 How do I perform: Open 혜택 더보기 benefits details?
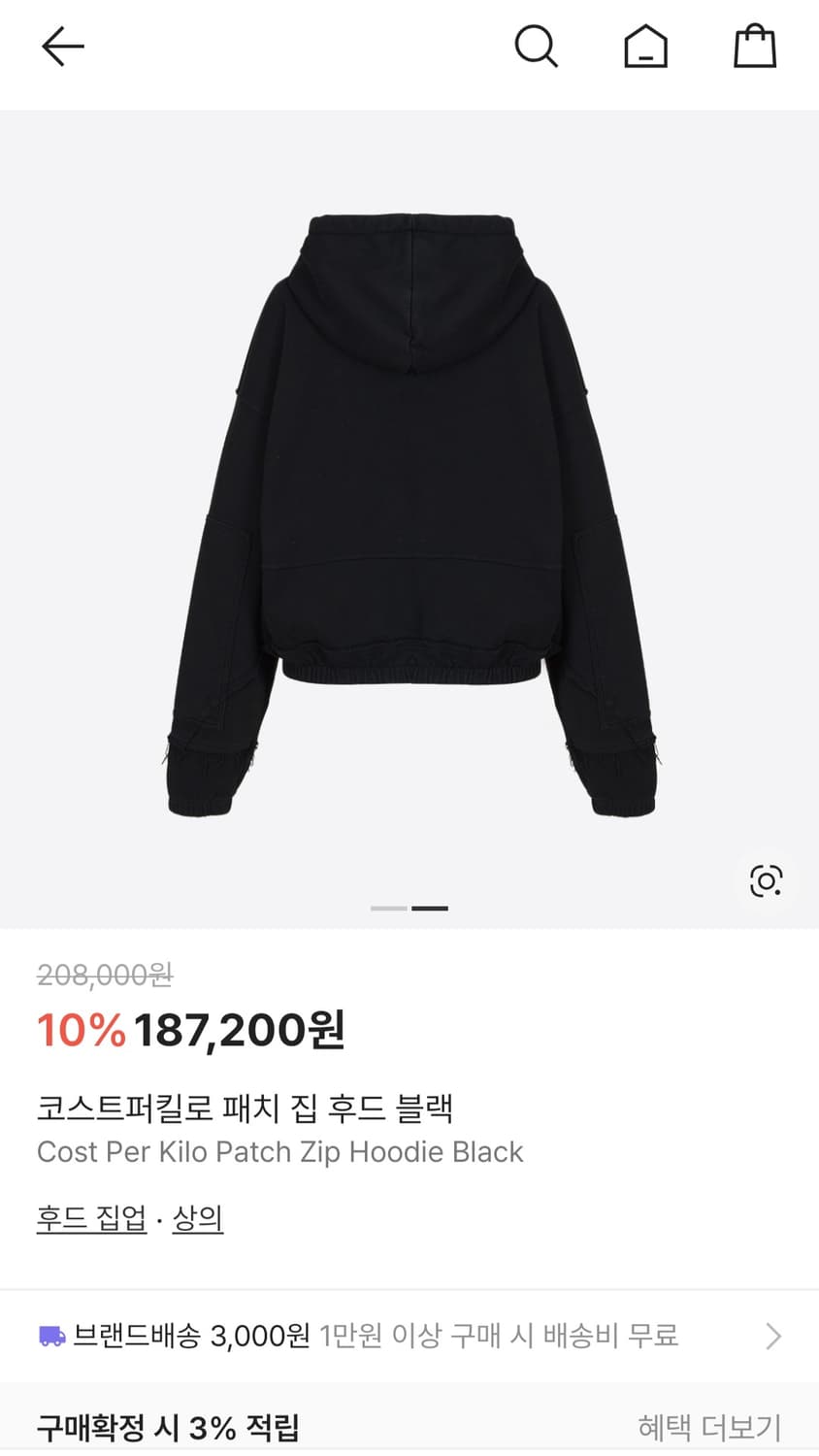point(711,1428)
